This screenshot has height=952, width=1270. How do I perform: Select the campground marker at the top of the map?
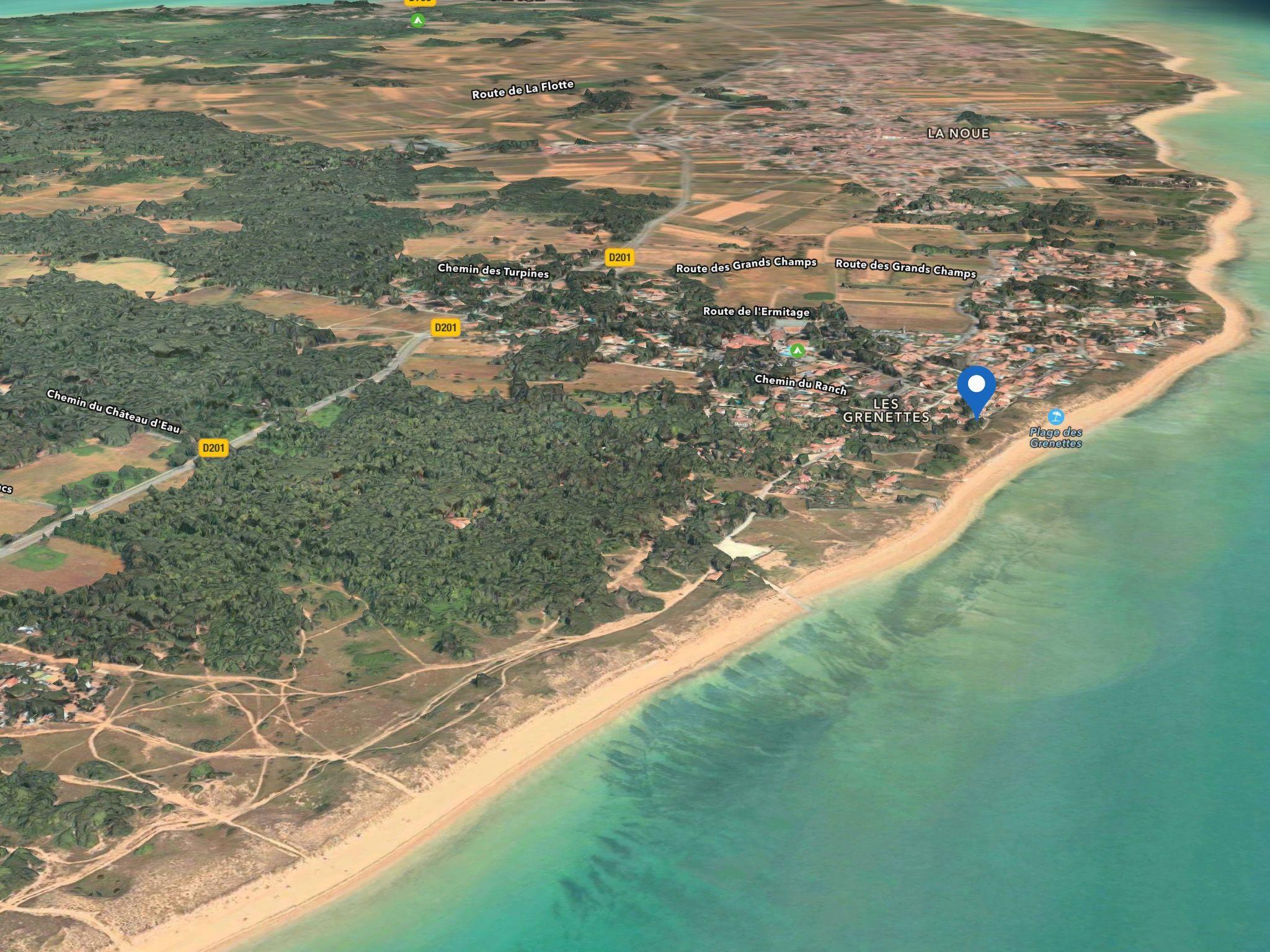(x=418, y=20)
